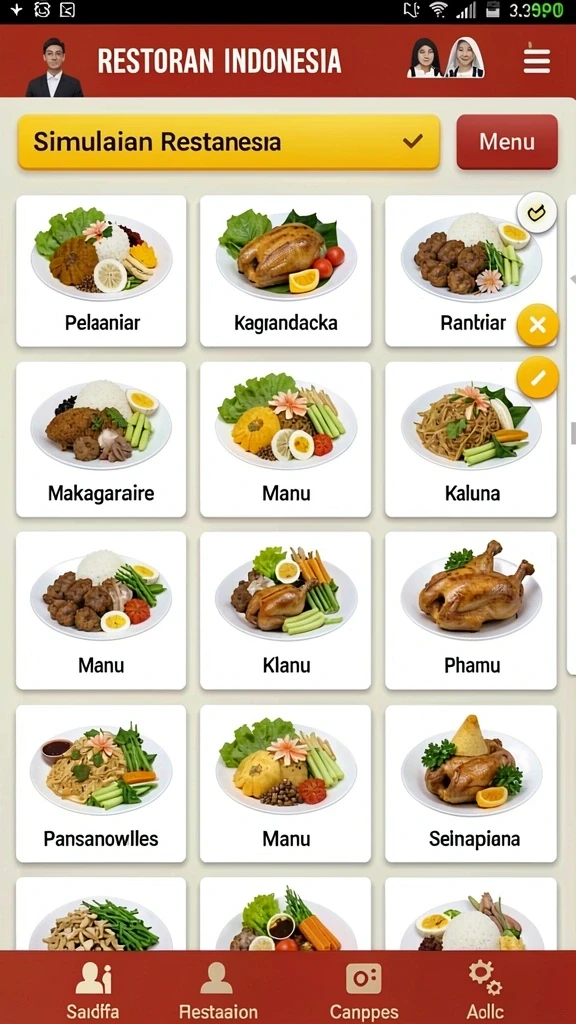Open the Pelaaniar dish card
Screen dimensions: 576x1024
(101, 270)
